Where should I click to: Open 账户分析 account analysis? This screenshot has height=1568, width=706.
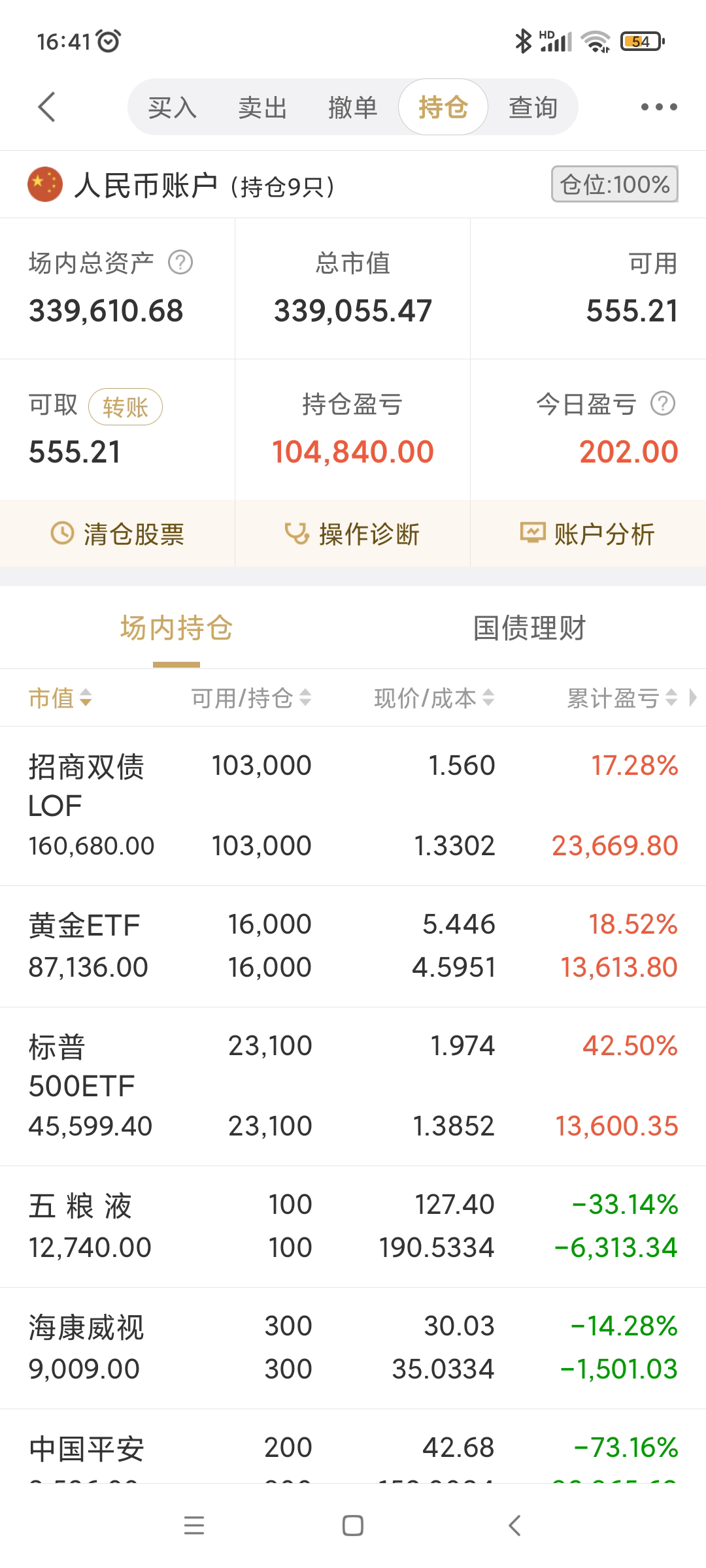[x=588, y=534]
